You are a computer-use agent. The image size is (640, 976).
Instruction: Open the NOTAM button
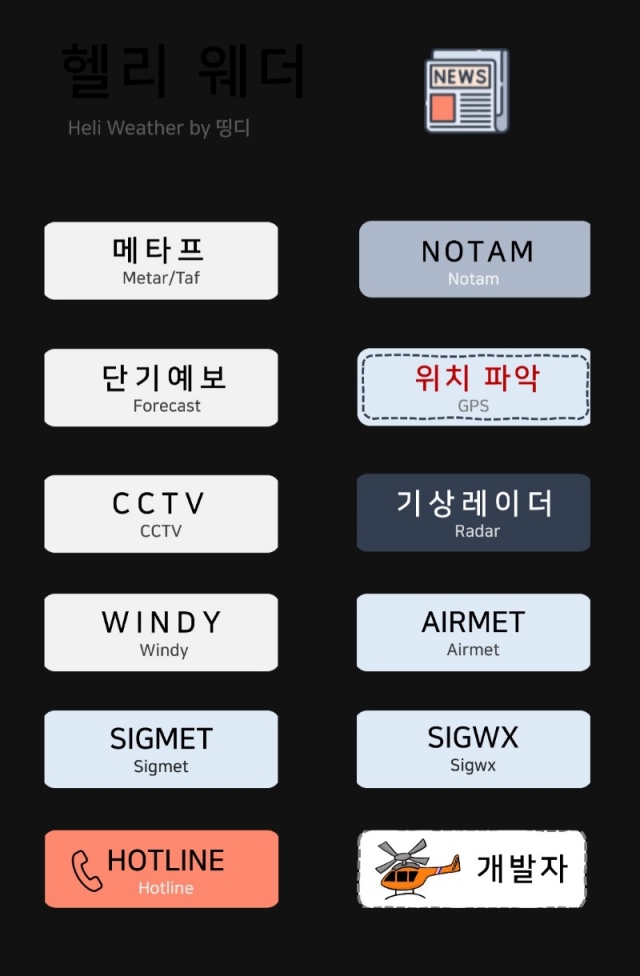[x=474, y=260]
